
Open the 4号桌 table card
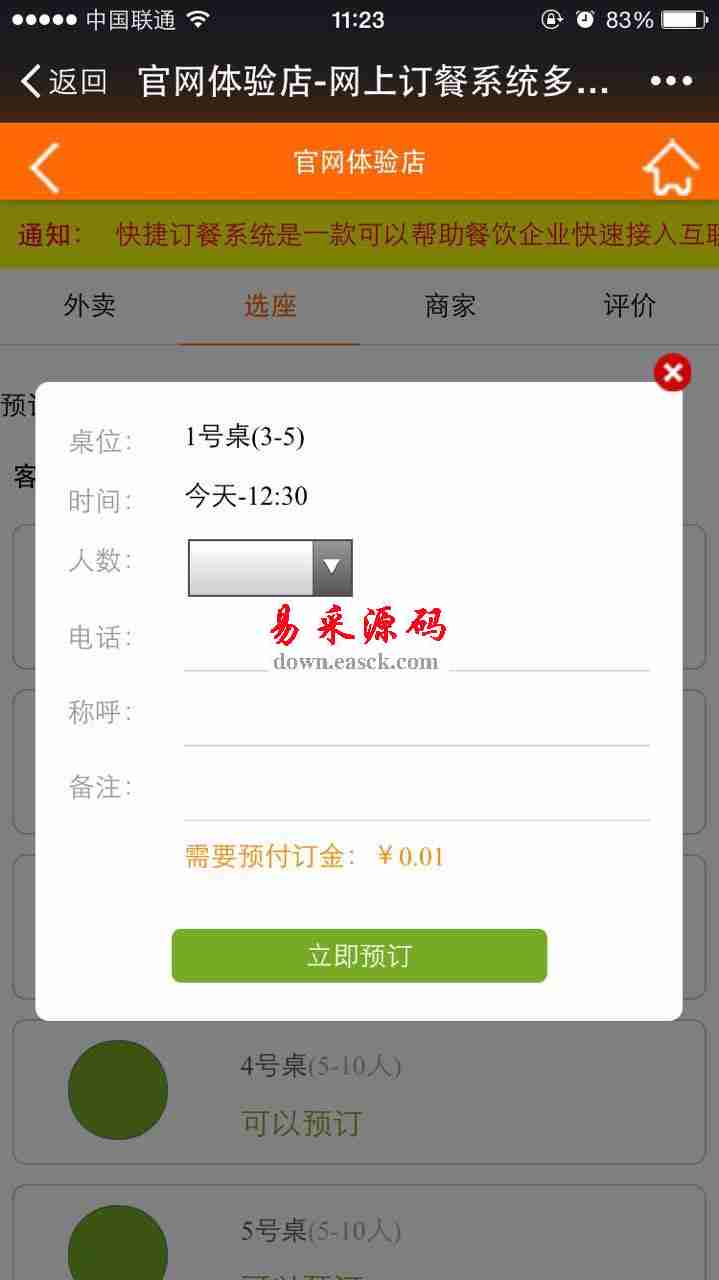[x=359, y=1092]
